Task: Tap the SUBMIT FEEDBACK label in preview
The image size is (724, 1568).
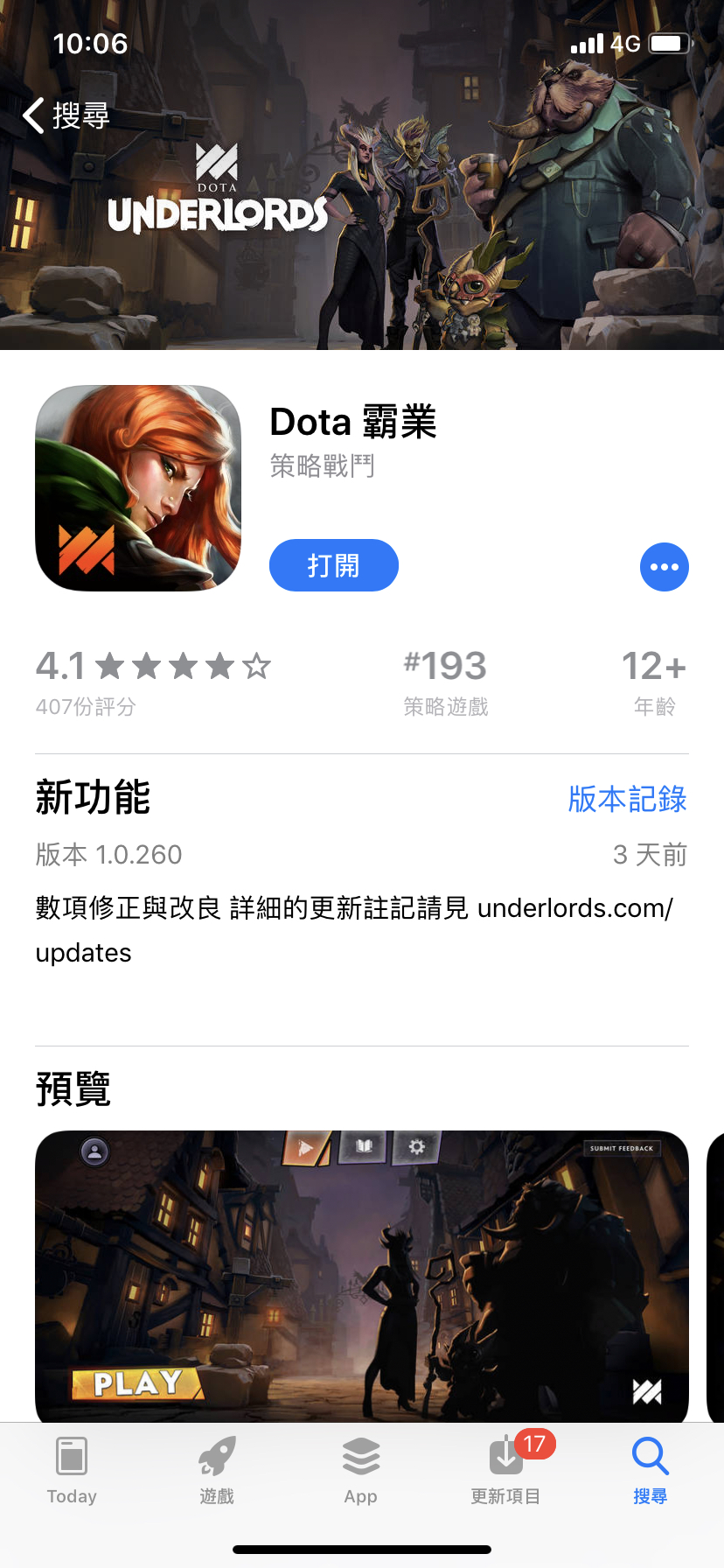Action: click(x=622, y=1147)
